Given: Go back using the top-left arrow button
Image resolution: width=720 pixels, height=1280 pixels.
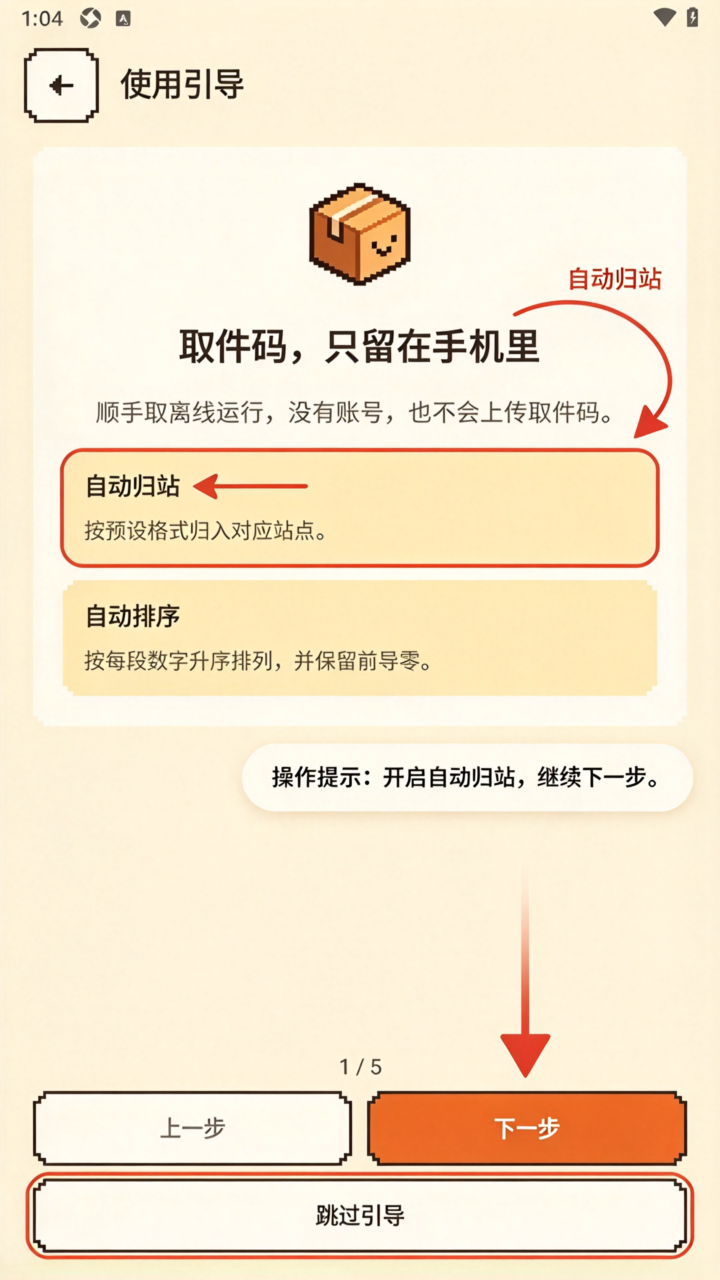Looking at the screenshot, I should click(x=61, y=85).
